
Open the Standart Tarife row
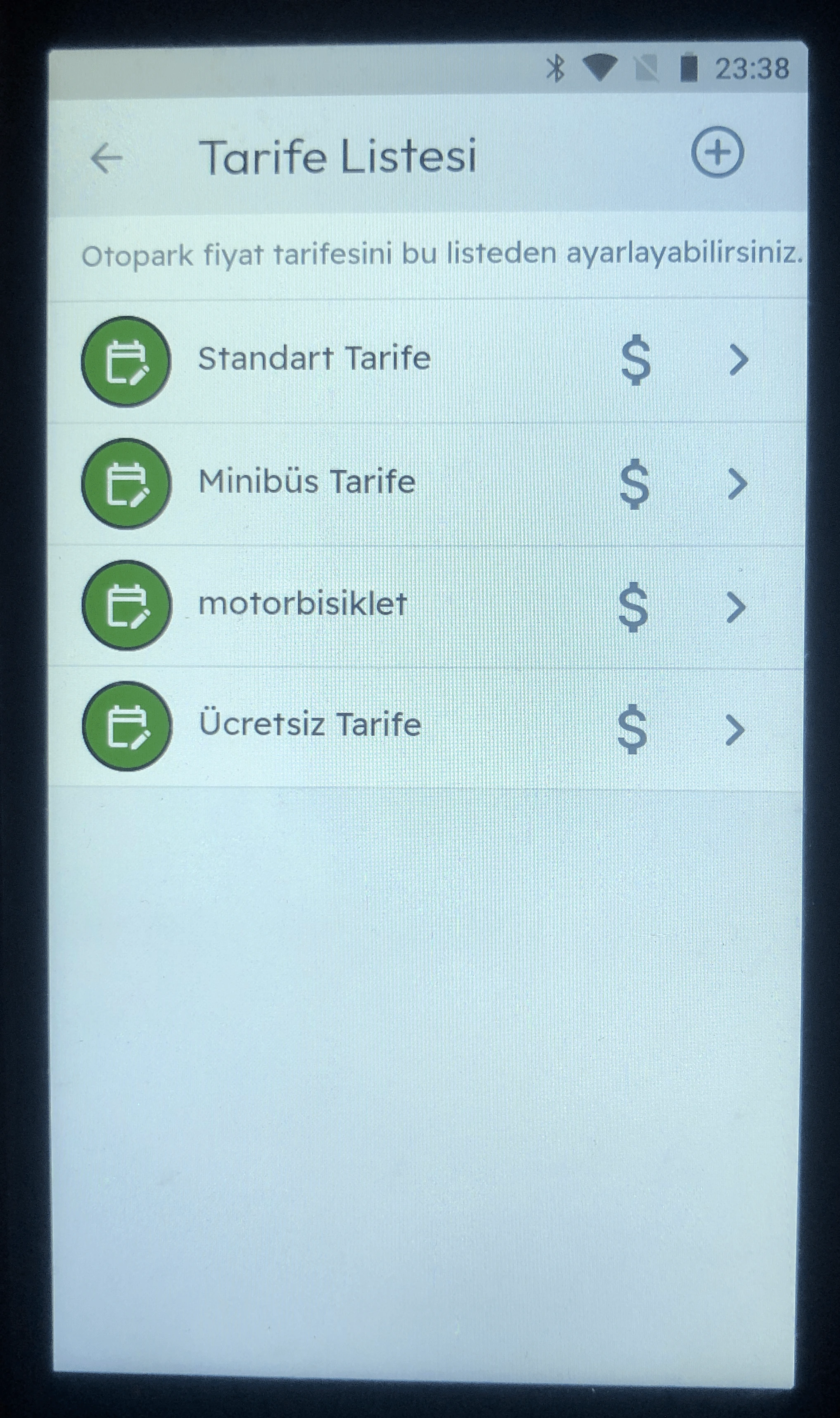[314, 359]
